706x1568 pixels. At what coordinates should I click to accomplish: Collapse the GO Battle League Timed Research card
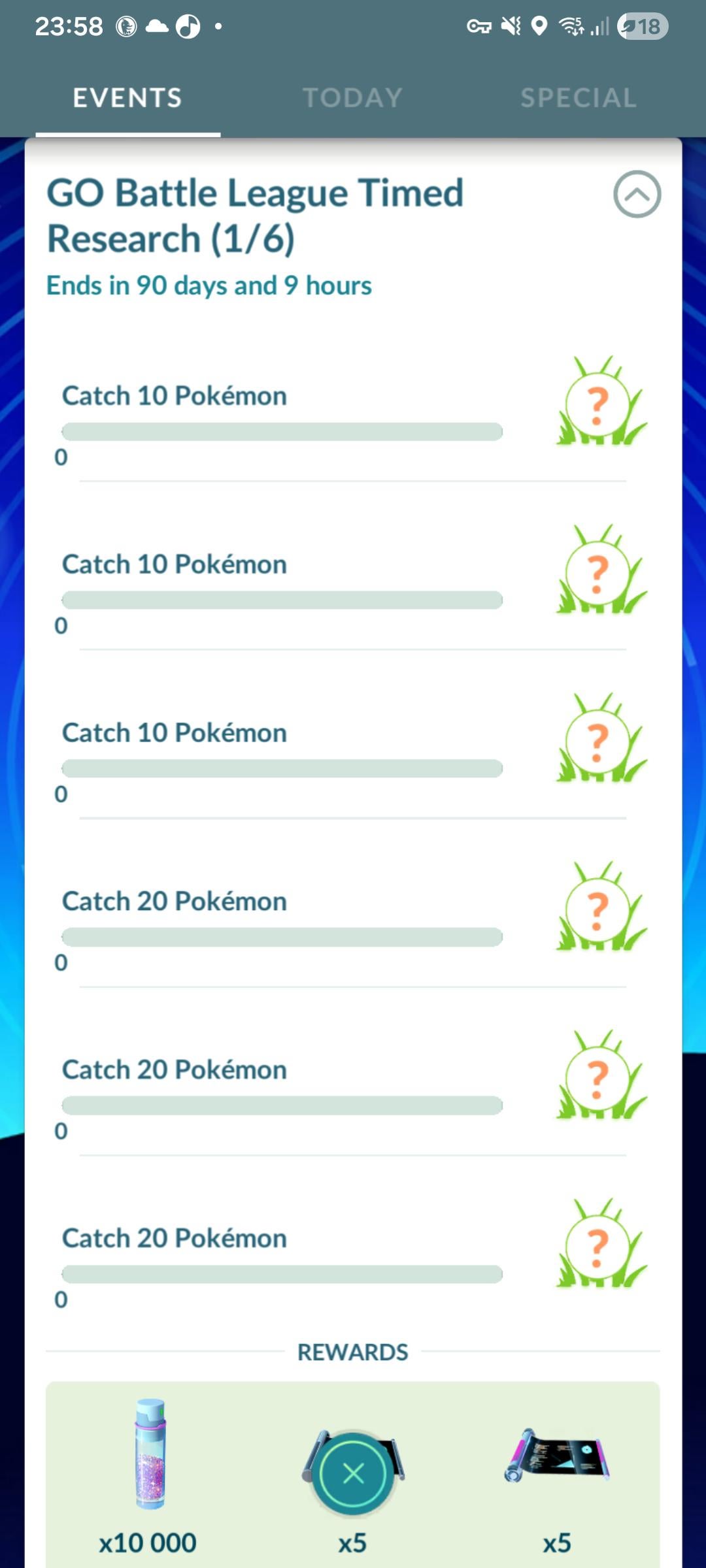(x=637, y=194)
